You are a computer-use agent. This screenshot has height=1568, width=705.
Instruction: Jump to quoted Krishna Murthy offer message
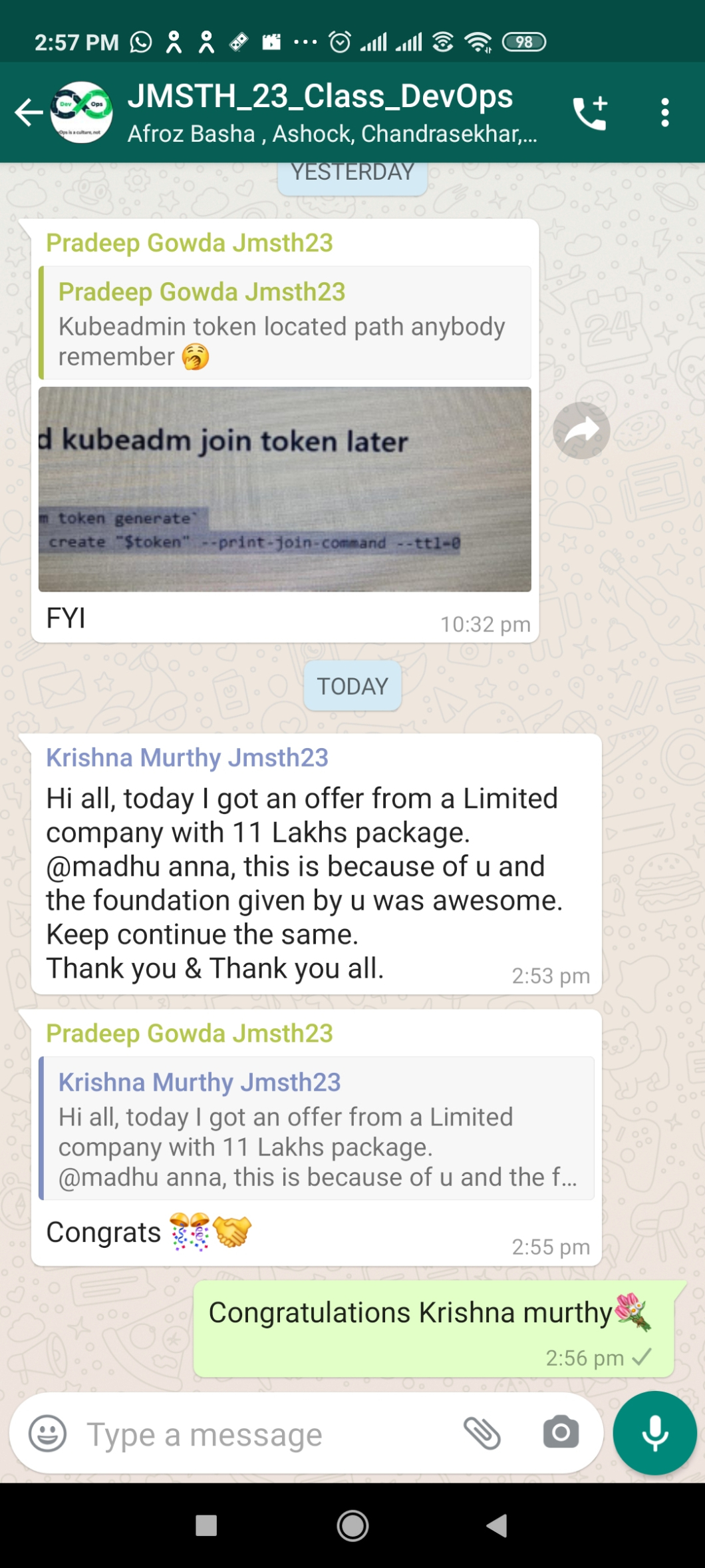[317, 1129]
